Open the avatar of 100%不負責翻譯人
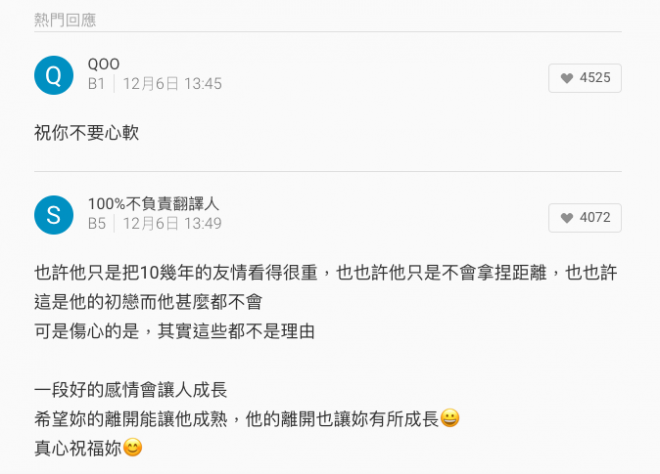Screen dimensions: 660x474 pyautogui.click(x=54, y=213)
